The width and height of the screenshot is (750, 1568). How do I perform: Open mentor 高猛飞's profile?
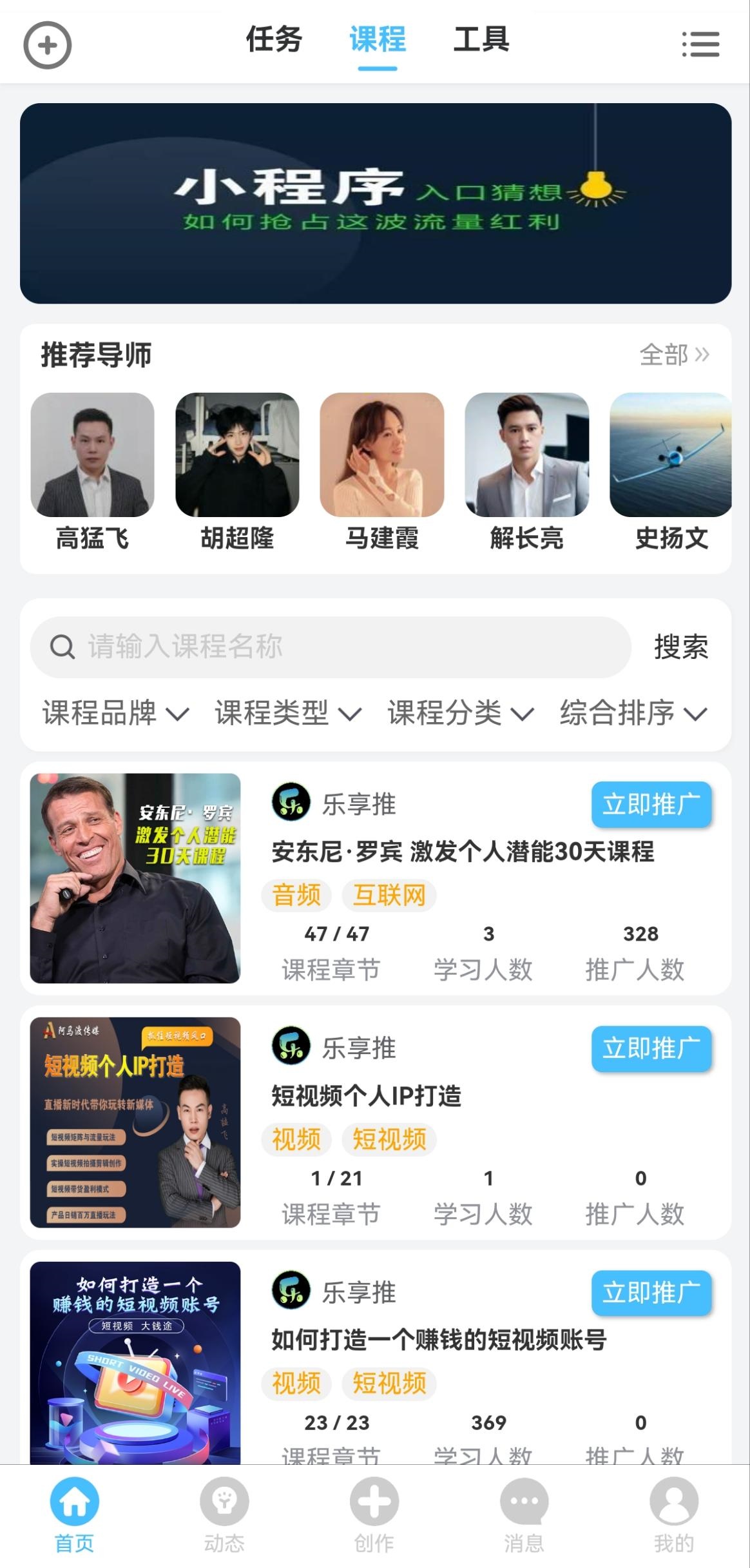pos(92,471)
